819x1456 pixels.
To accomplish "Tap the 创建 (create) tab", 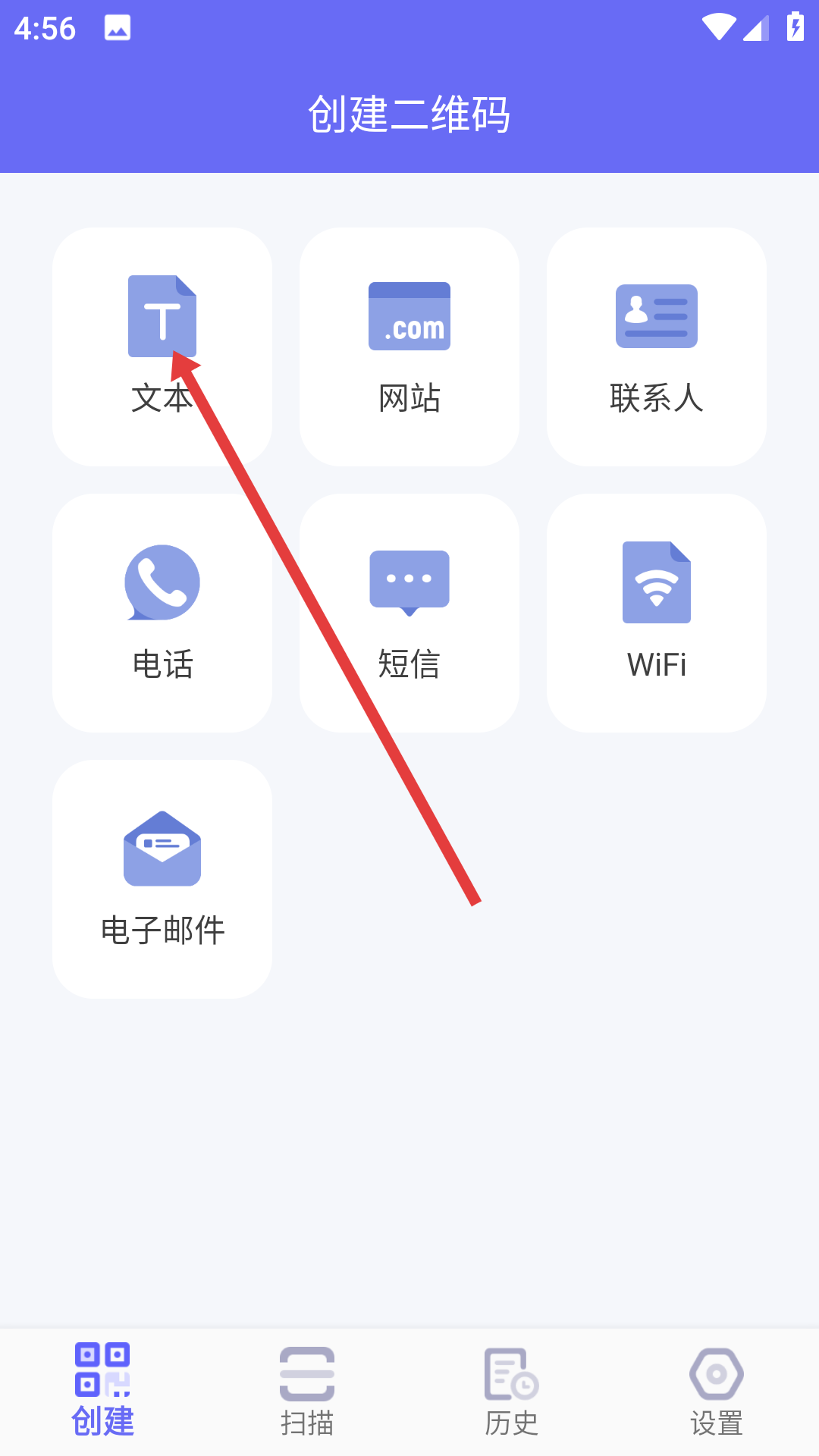I will tap(102, 1392).
